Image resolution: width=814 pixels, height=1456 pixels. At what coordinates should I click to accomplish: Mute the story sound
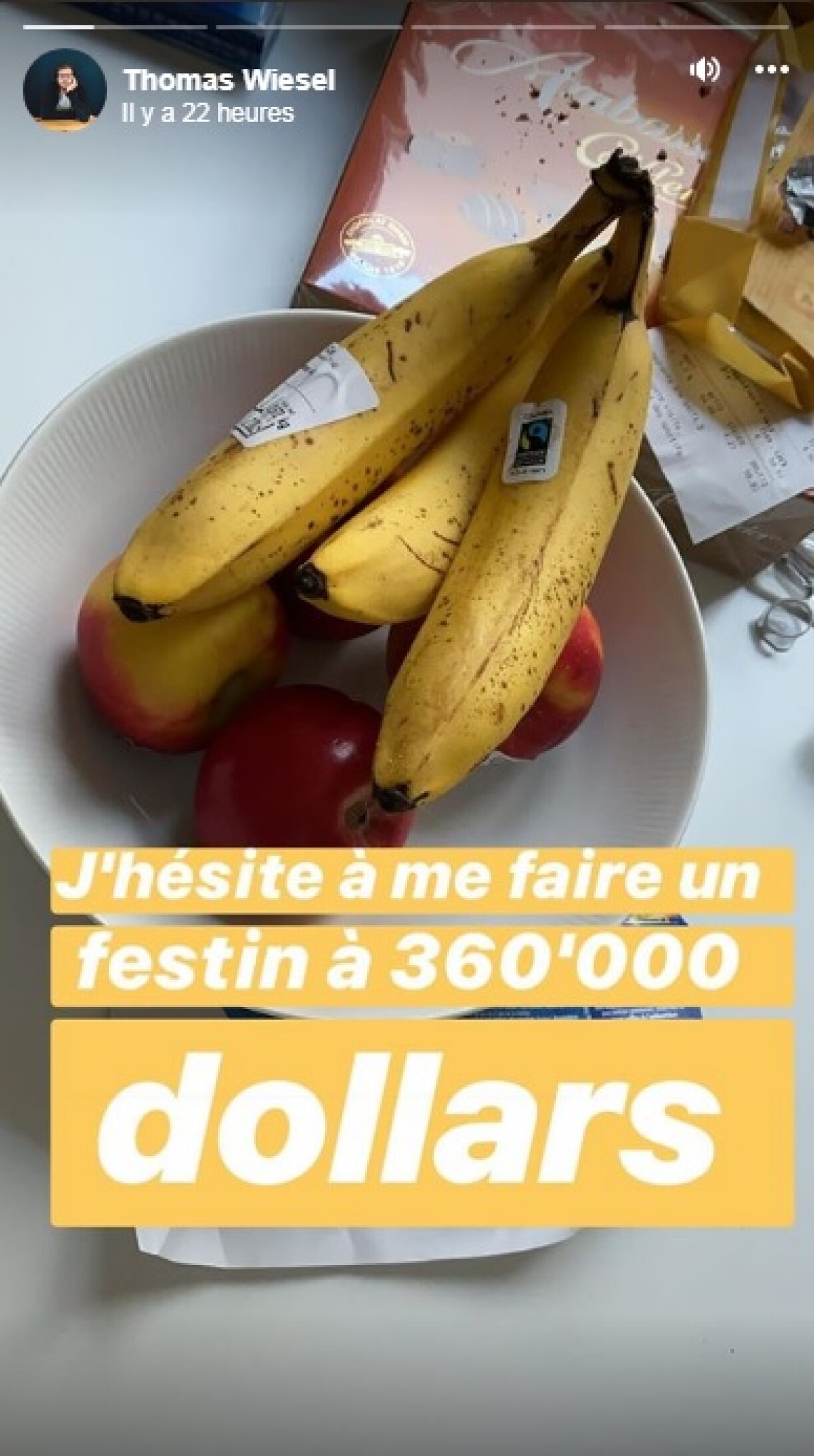pyautogui.click(x=704, y=70)
